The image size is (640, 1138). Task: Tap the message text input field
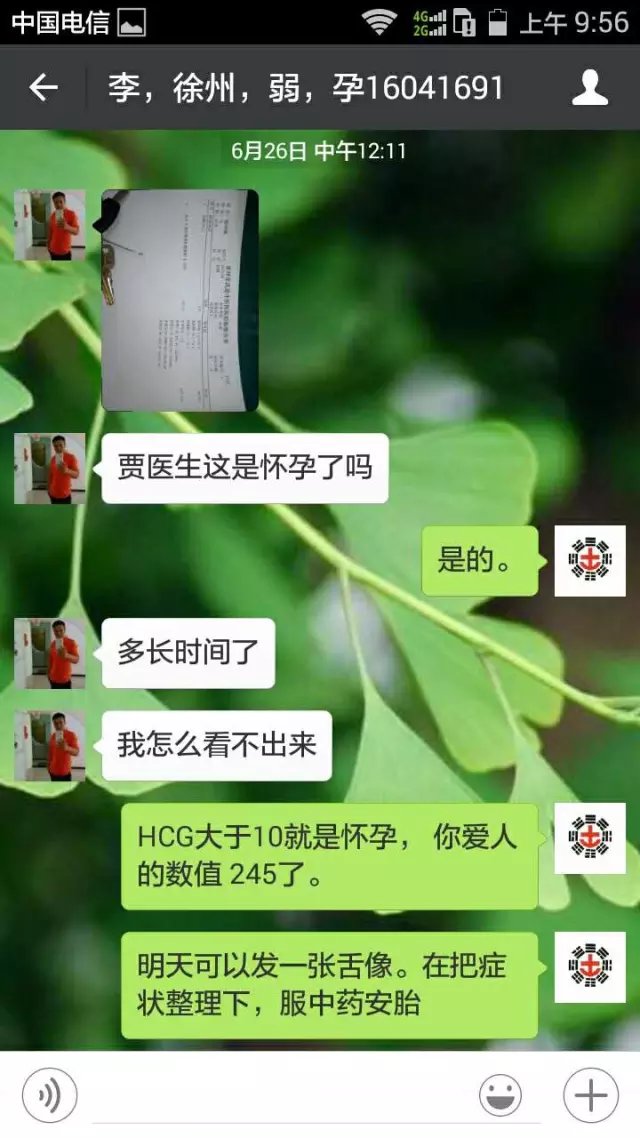(x=278, y=1095)
